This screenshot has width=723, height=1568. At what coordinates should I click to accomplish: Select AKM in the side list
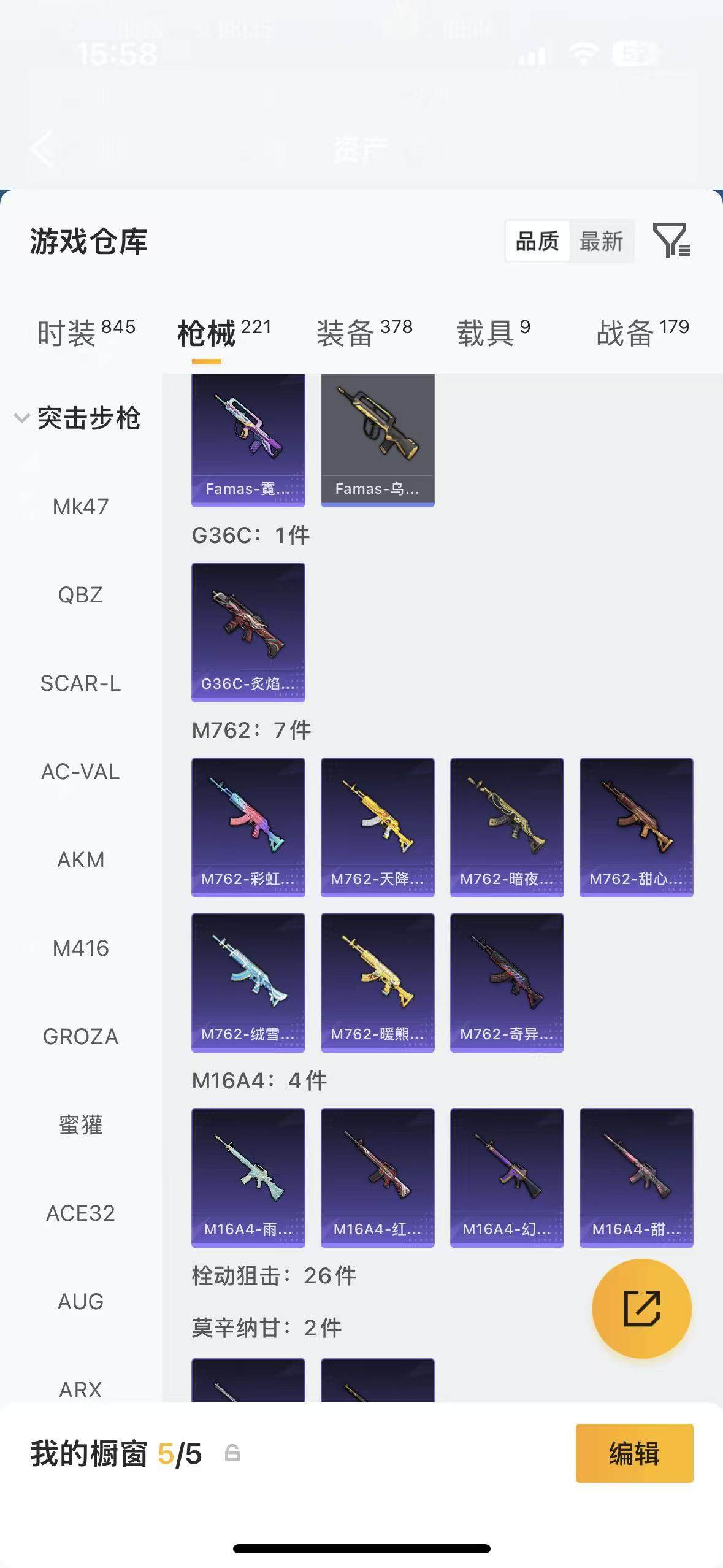[x=80, y=860]
